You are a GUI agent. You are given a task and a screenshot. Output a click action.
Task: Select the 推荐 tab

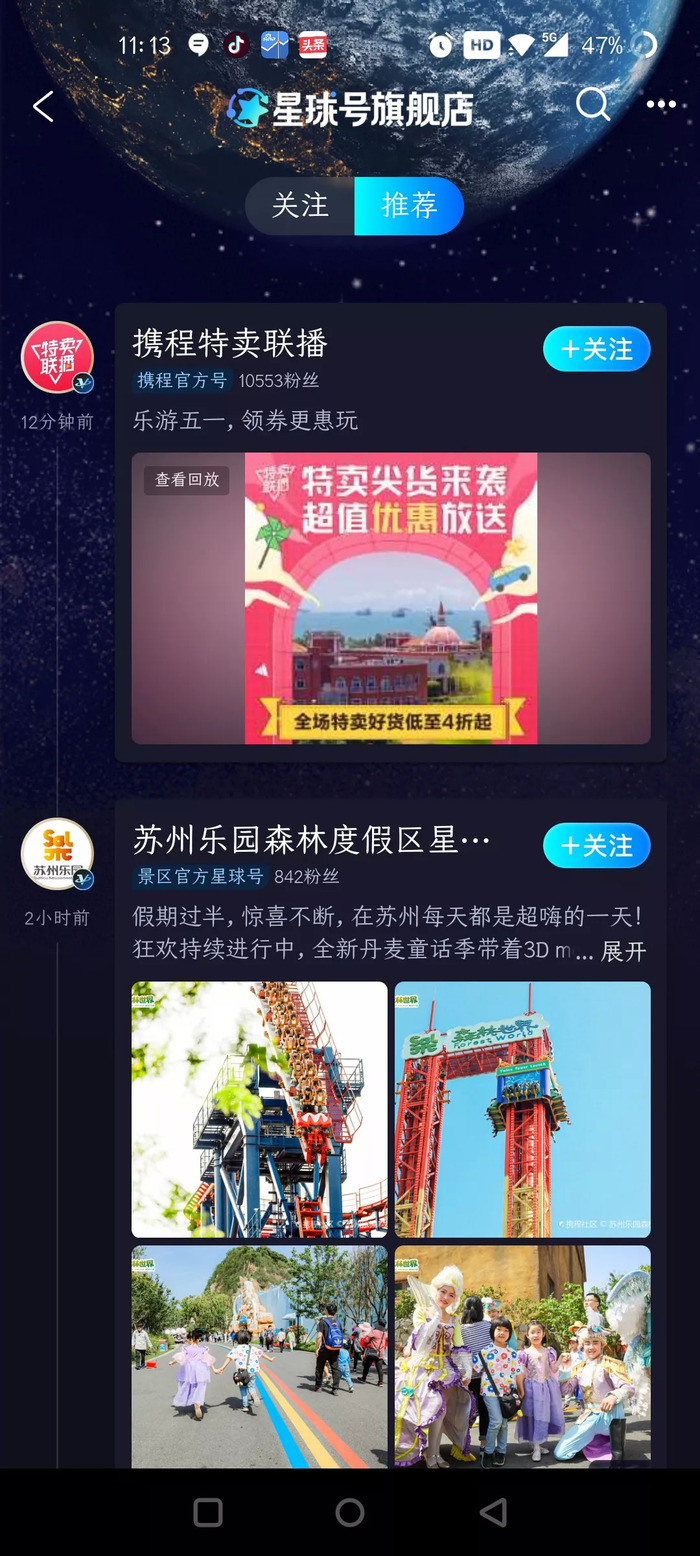tap(409, 206)
